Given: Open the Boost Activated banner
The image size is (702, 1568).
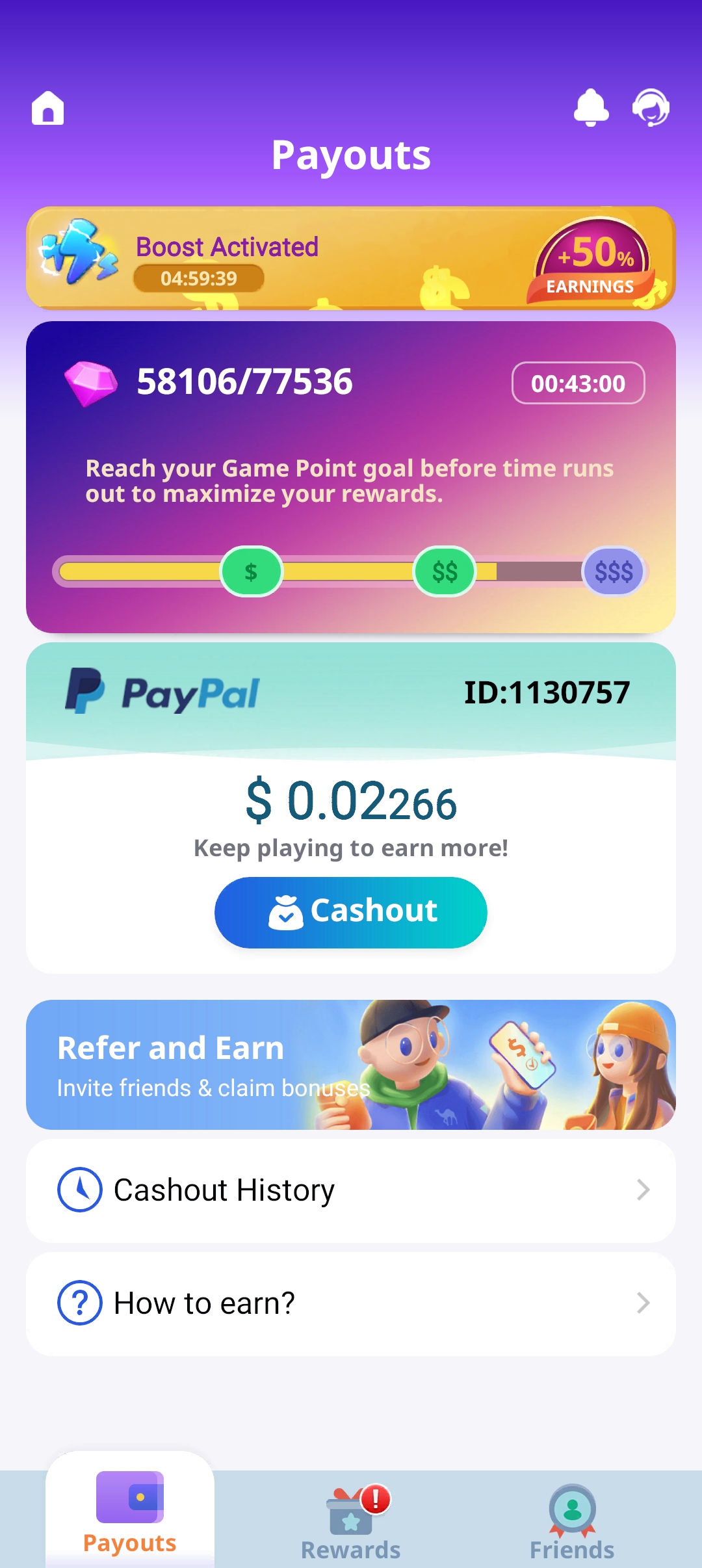Looking at the screenshot, I should coord(351,259).
